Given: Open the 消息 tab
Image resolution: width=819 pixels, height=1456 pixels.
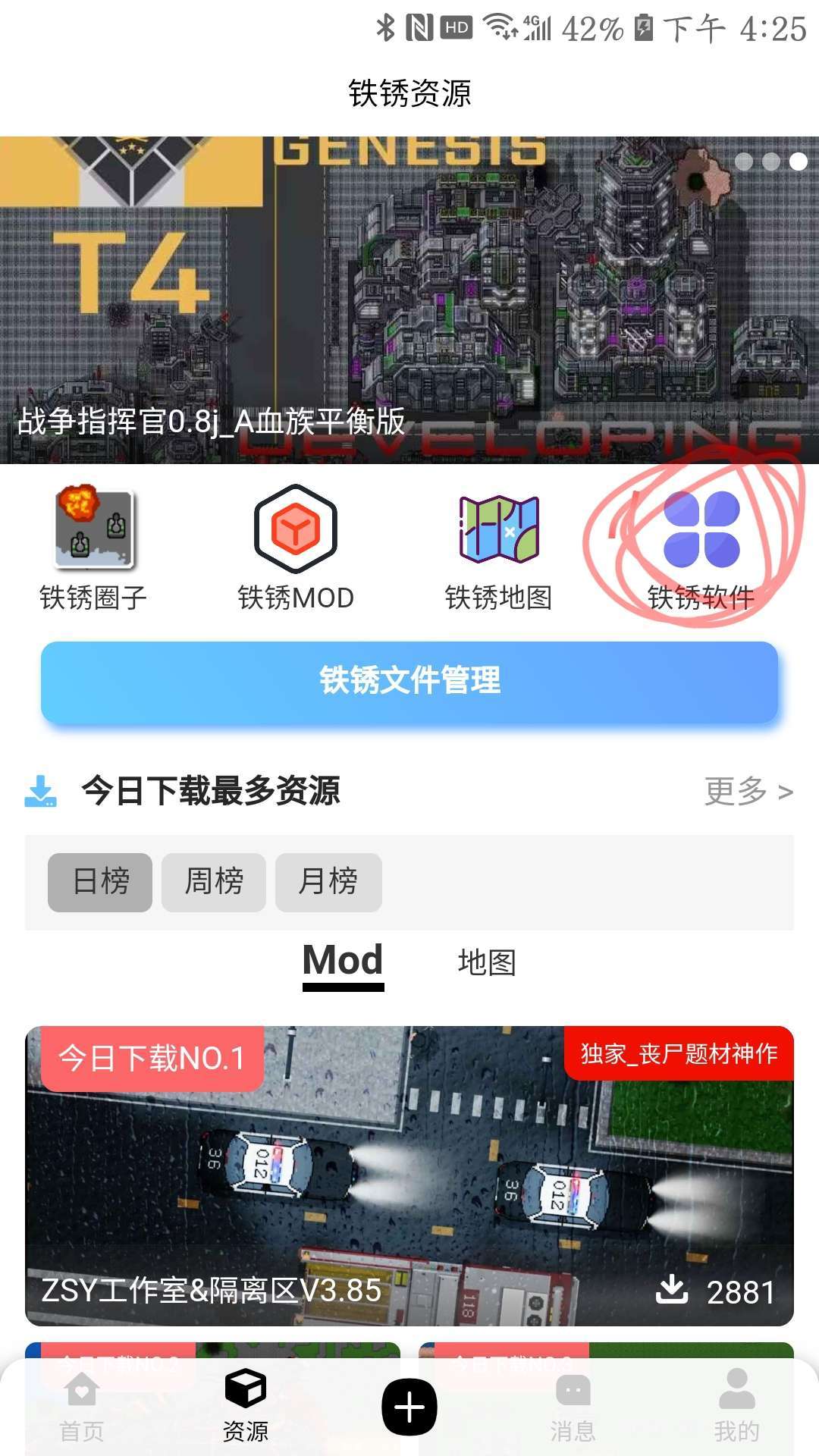Looking at the screenshot, I should [x=573, y=1407].
